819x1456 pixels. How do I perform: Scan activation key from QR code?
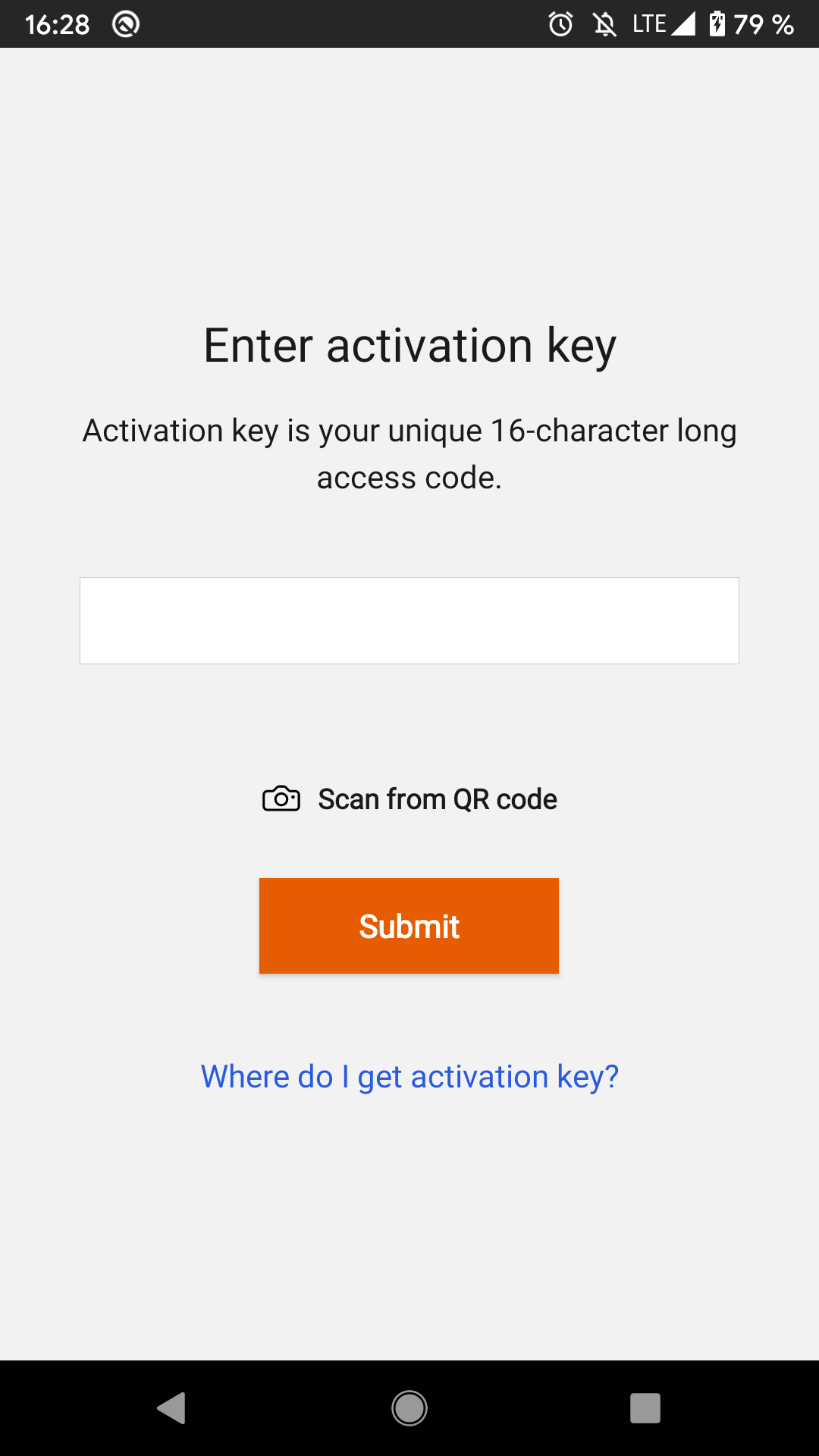click(409, 799)
